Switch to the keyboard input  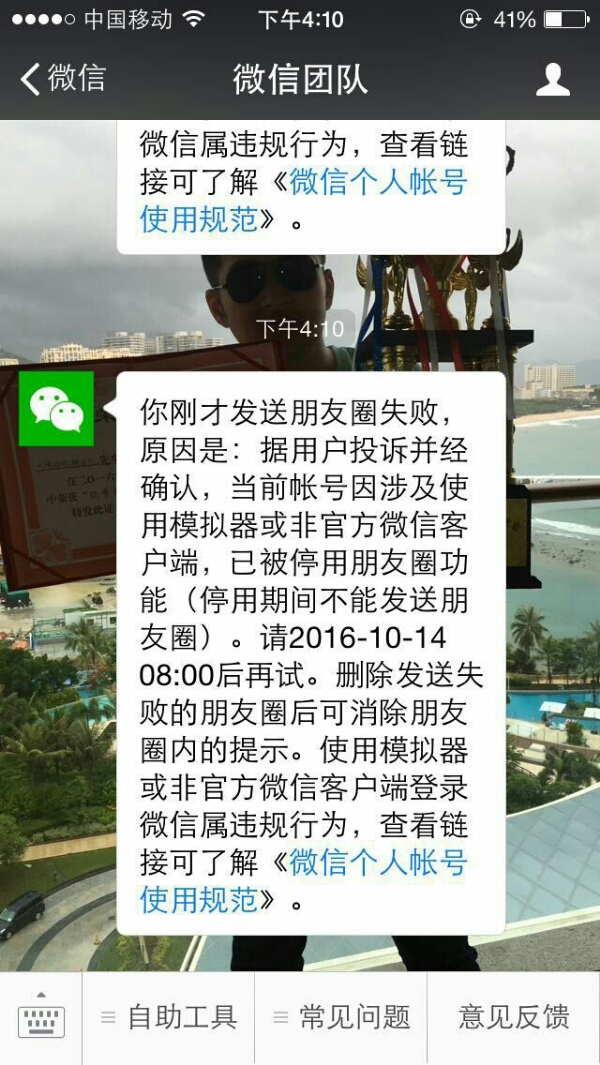point(41,1017)
